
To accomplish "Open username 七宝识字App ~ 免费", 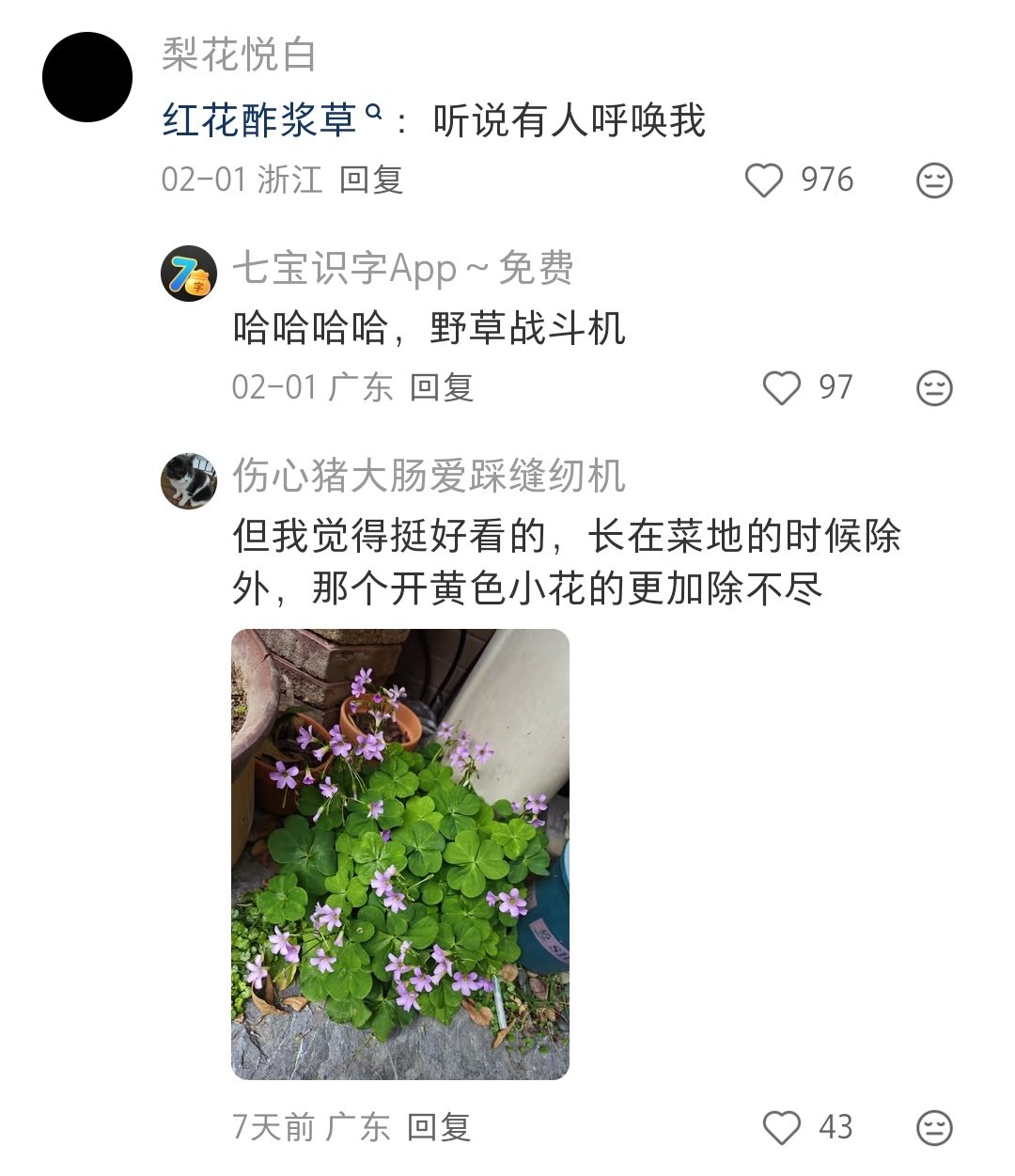I will pyautogui.click(x=403, y=269).
